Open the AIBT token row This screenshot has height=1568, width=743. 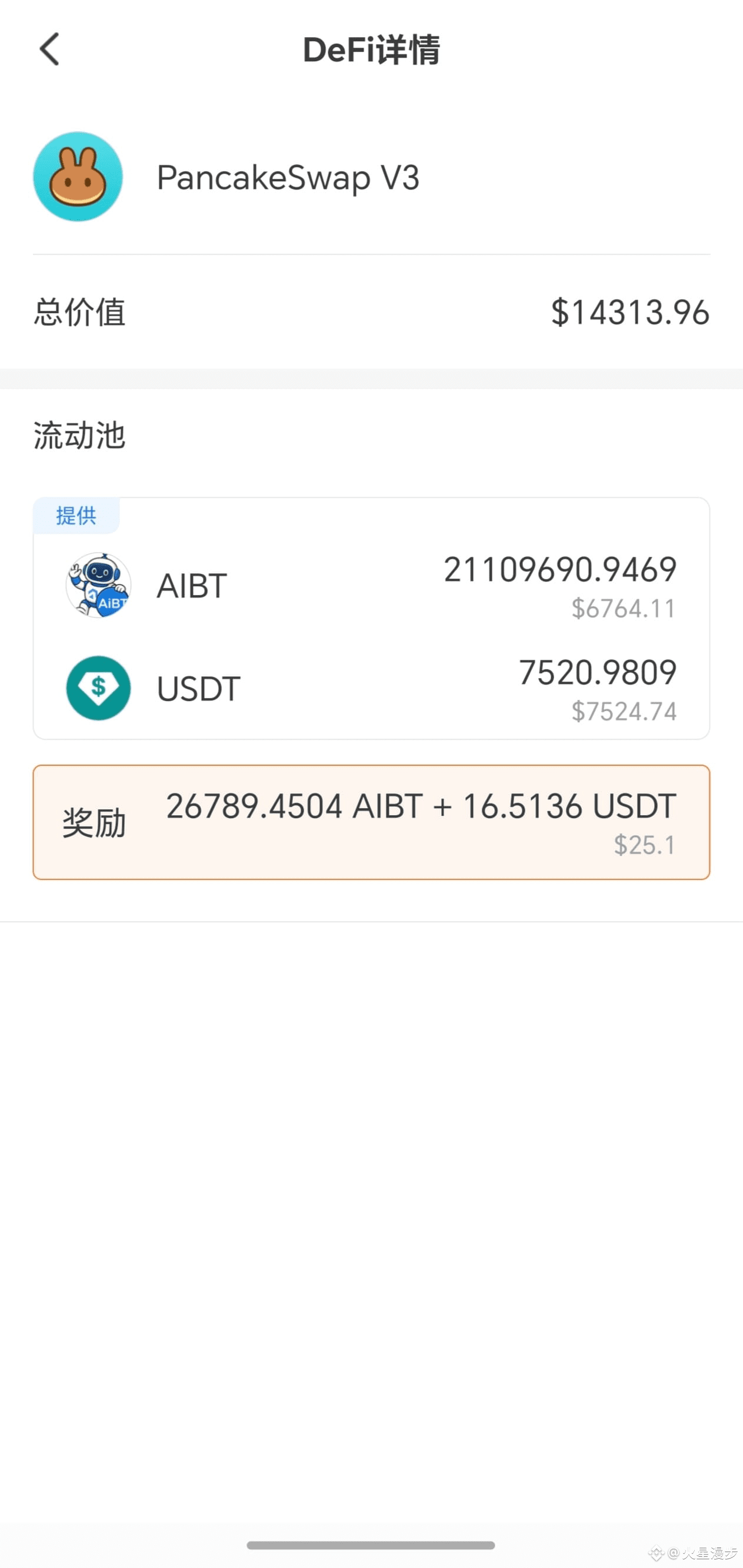click(371, 586)
